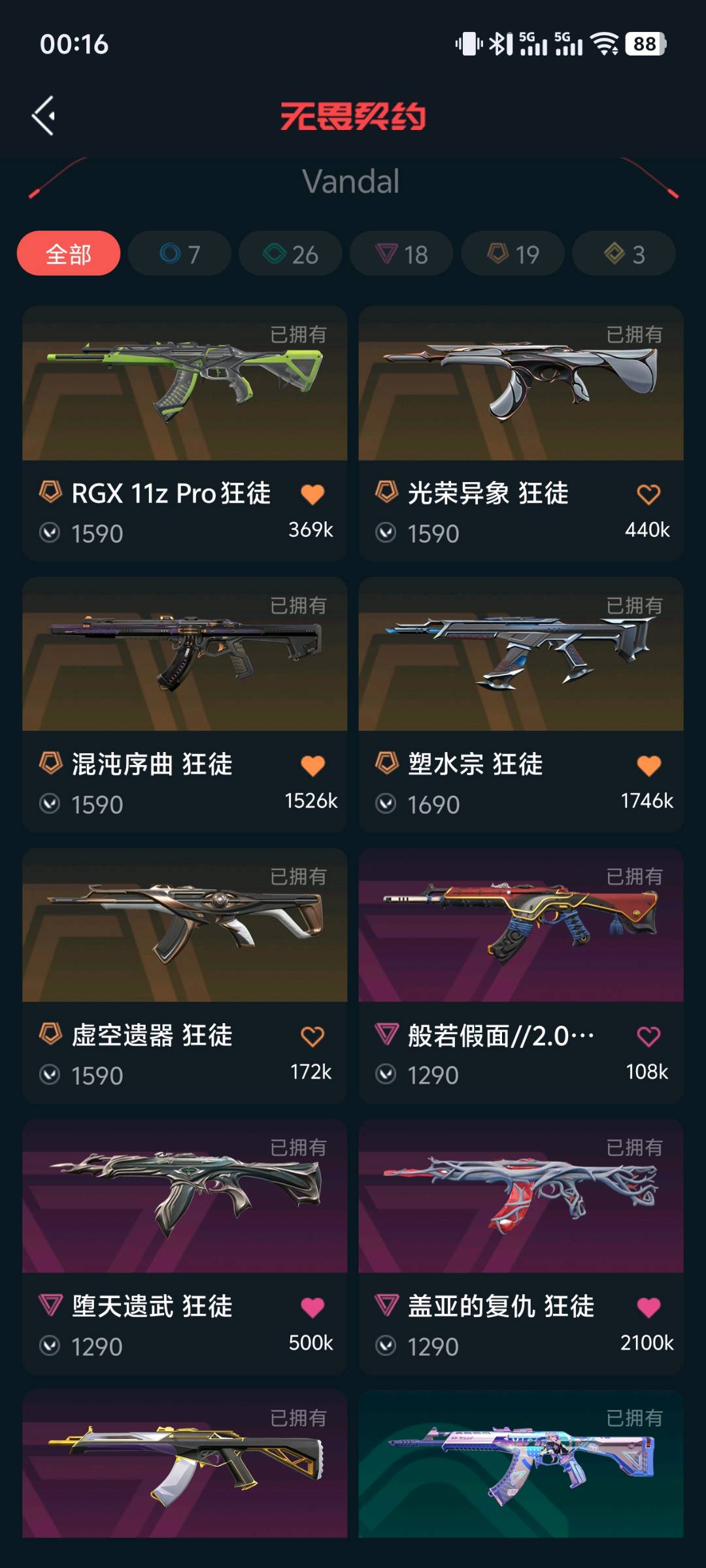Image resolution: width=706 pixels, height=1568 pixels.
Task: Filter skins by the pink tier 18
Action: tap(401, 253)
